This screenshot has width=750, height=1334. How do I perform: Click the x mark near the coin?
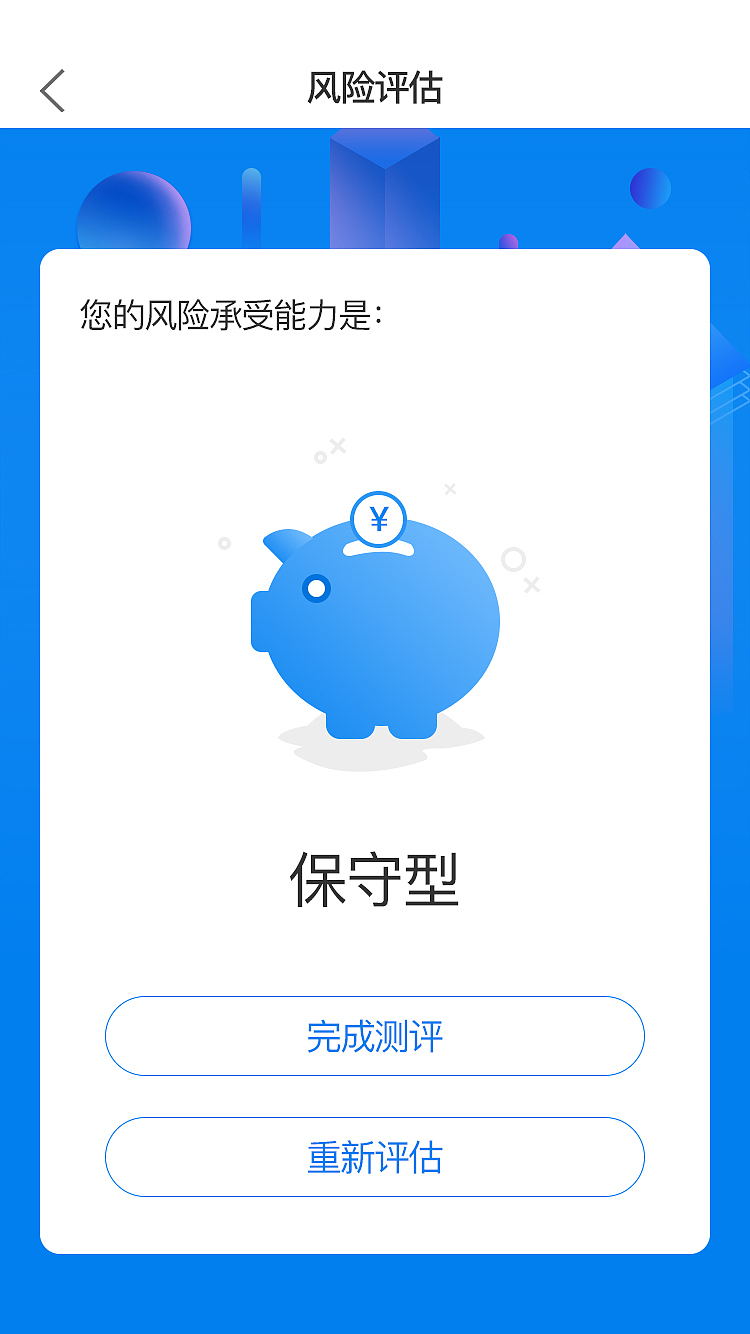[449, 490]
